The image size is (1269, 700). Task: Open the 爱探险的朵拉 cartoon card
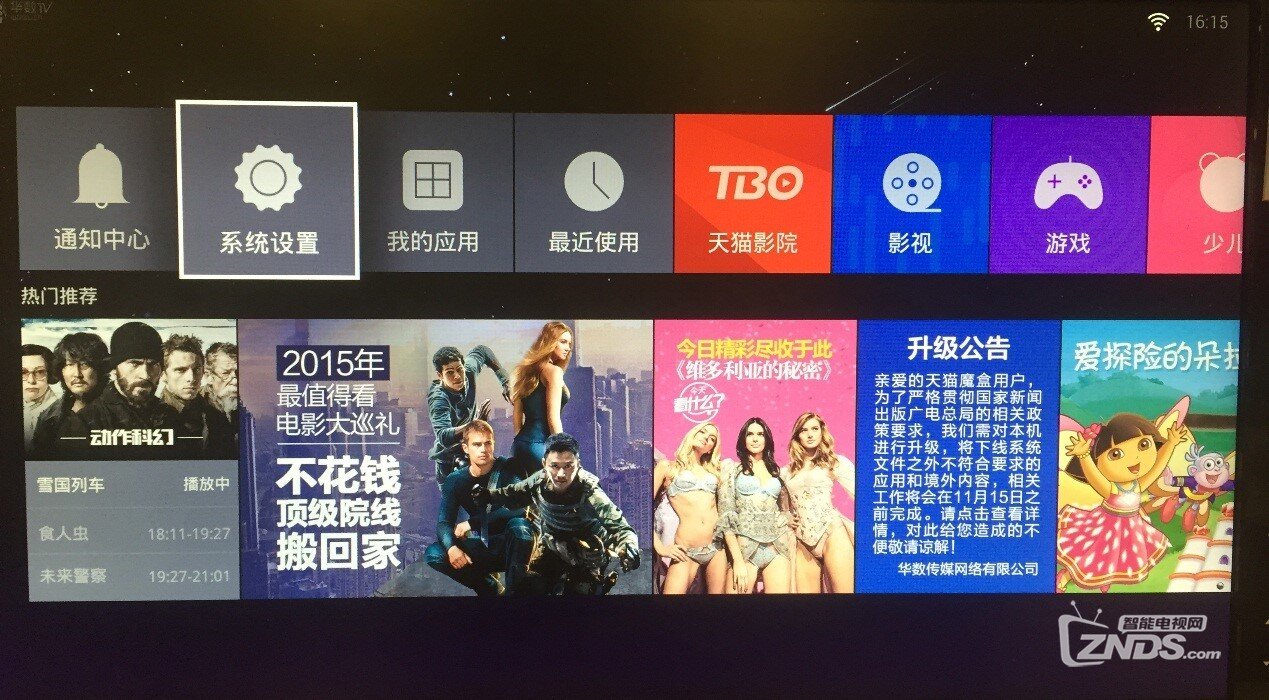[1148, 457]
